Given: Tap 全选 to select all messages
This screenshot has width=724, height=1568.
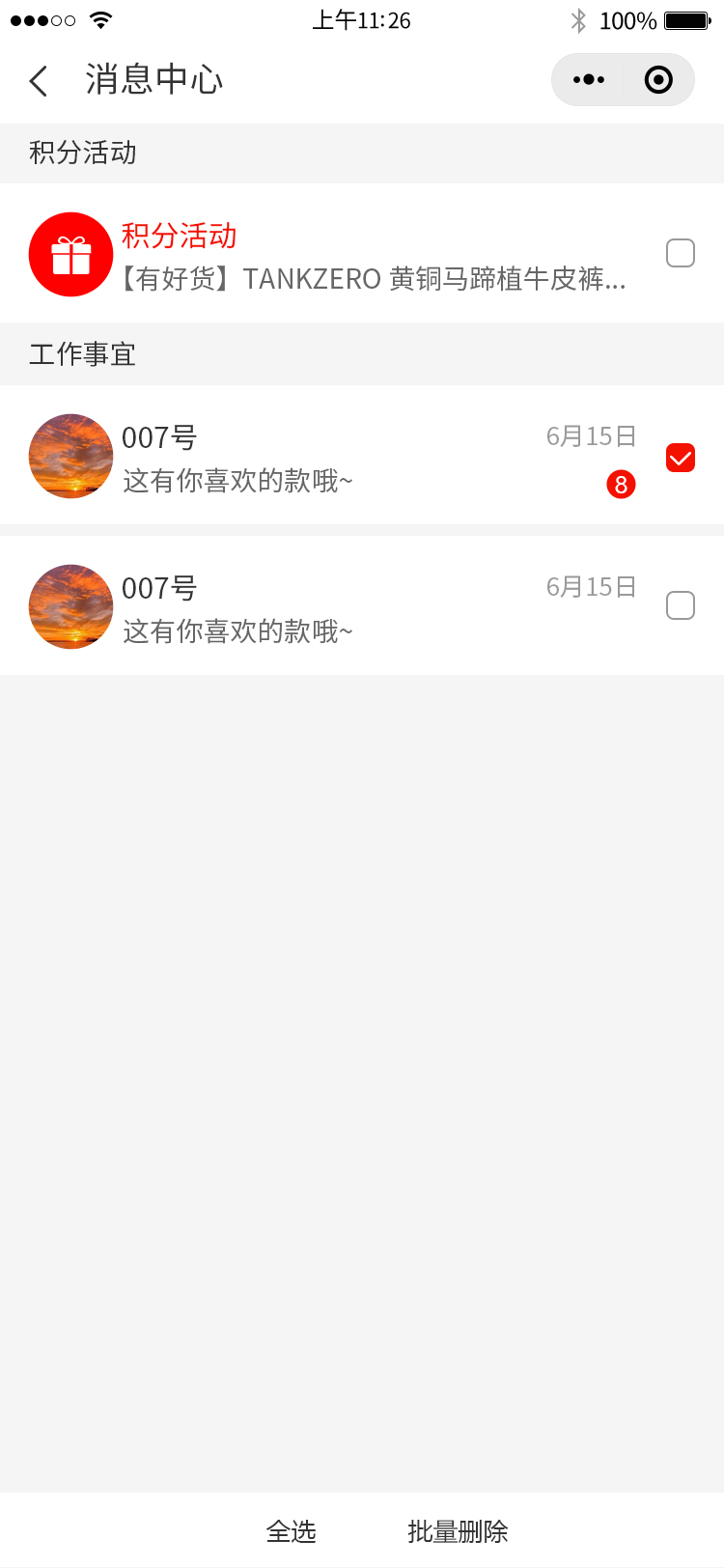Looking at the screenshot, I should pos(292,1531).
